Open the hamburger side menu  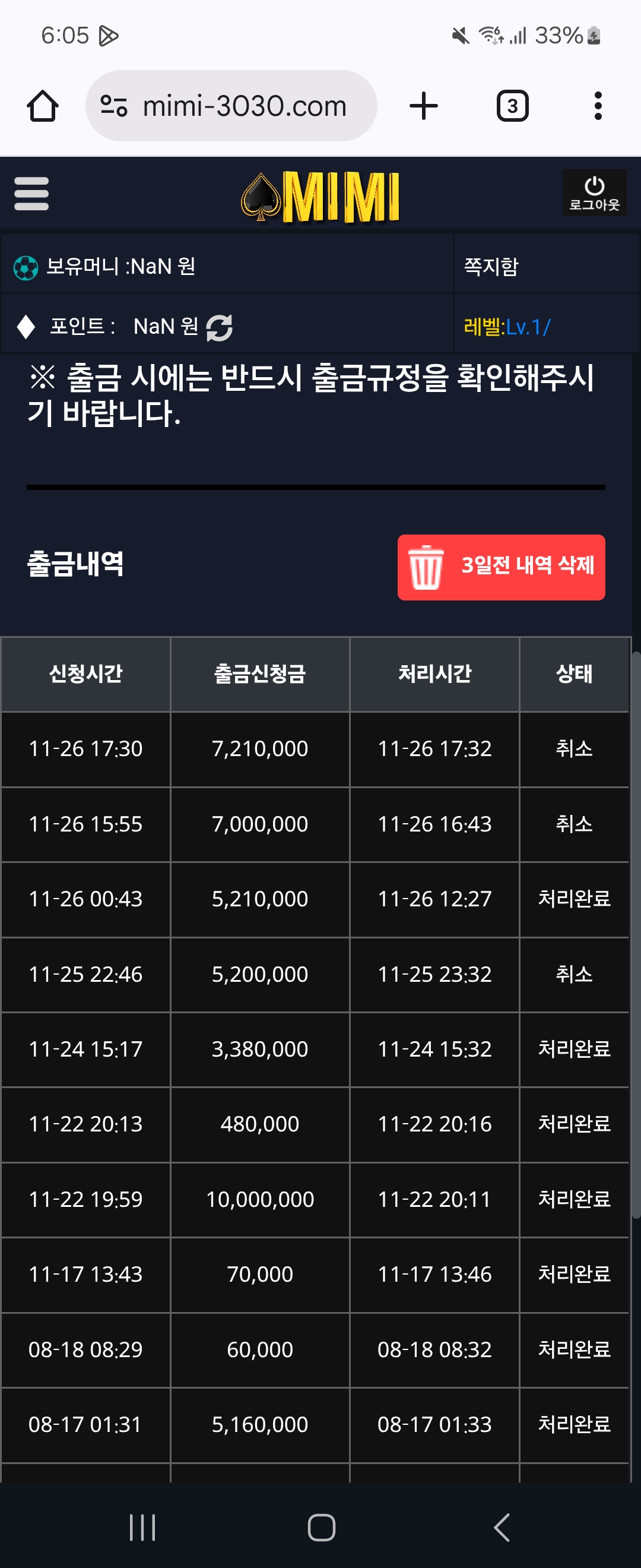click(31, 194)
